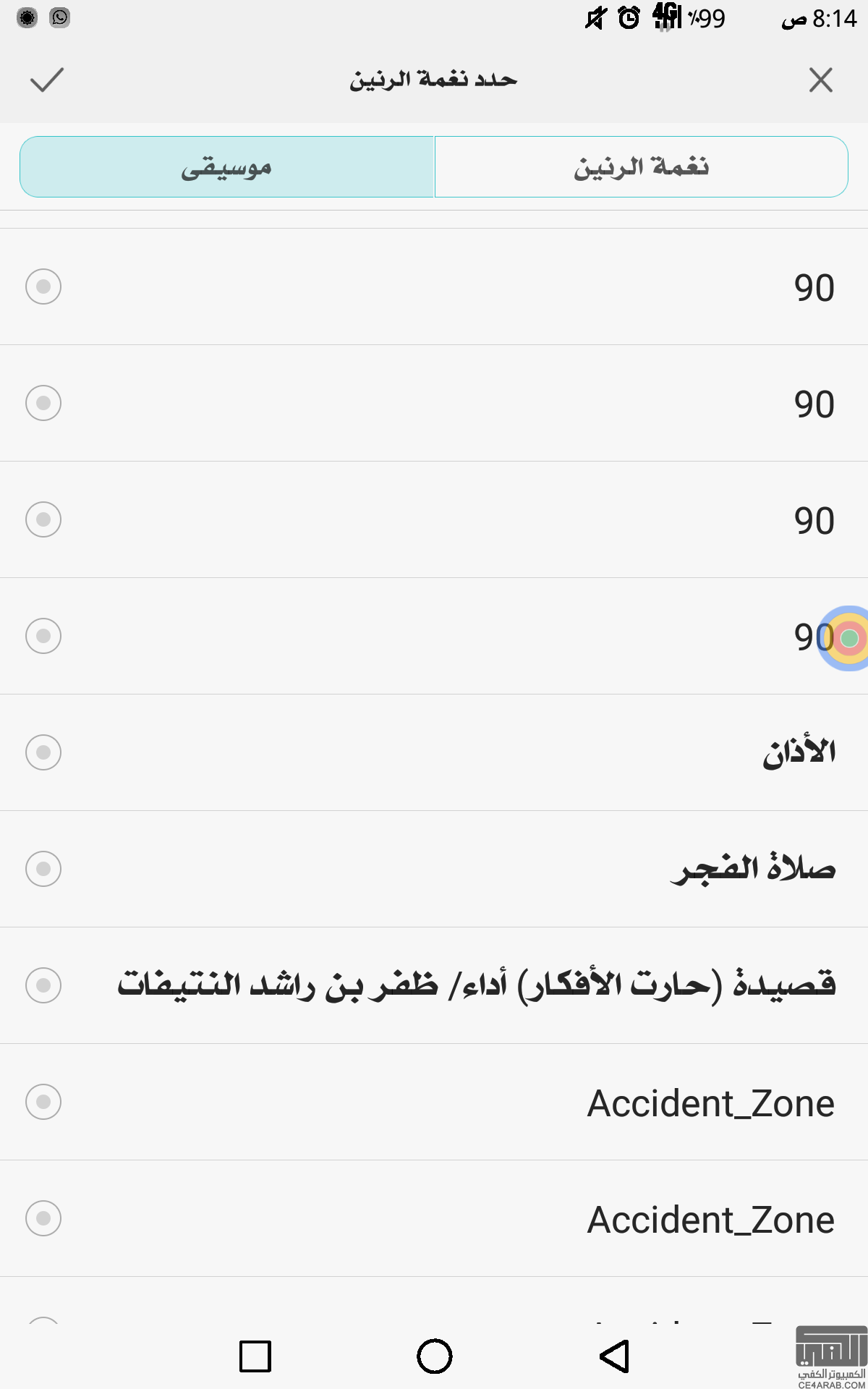Switch to the موسيقى tab
This screenshot has width=868, height=1389.
pyautogui.click(x=226, y=166)
